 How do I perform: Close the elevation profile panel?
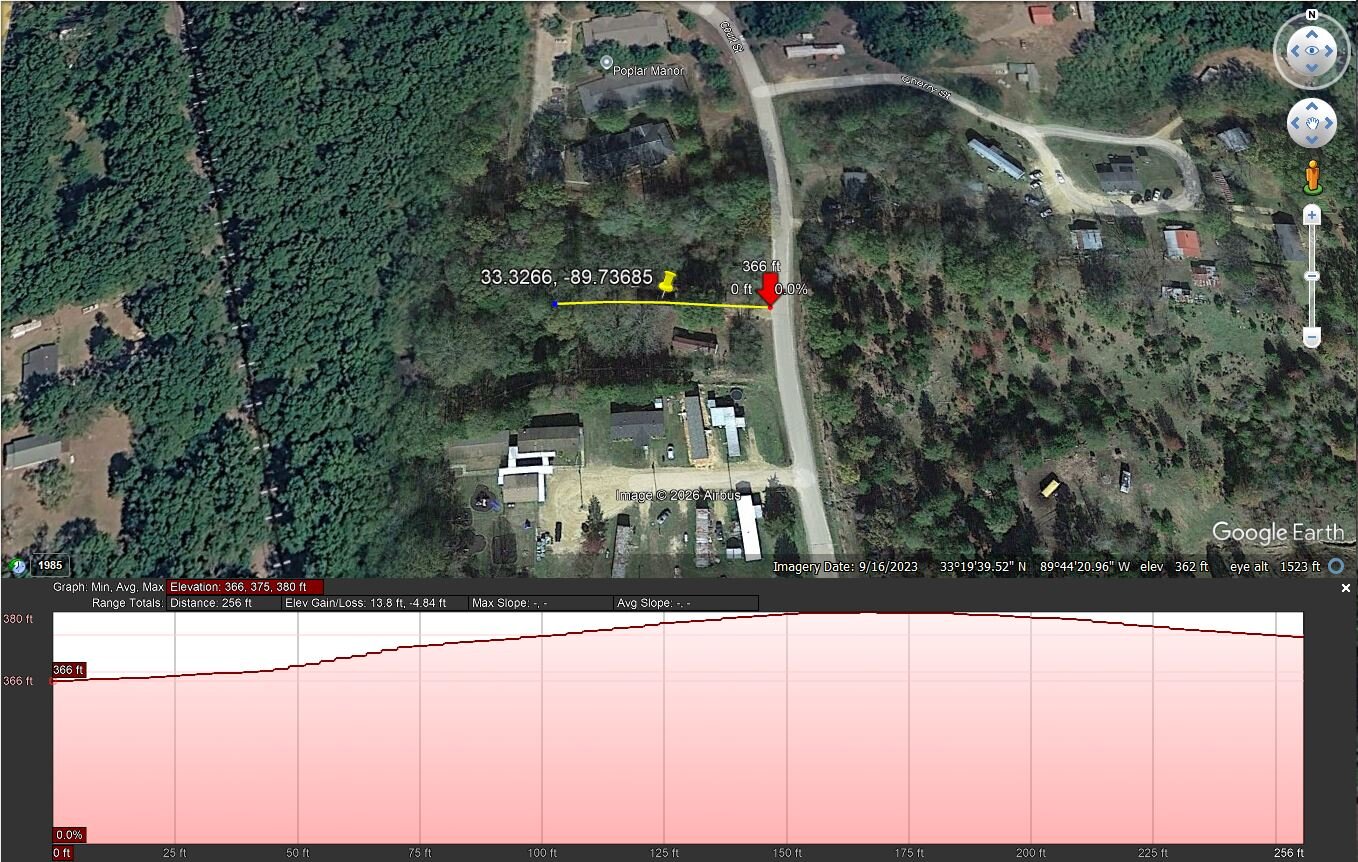click(x=1346, y=589)
